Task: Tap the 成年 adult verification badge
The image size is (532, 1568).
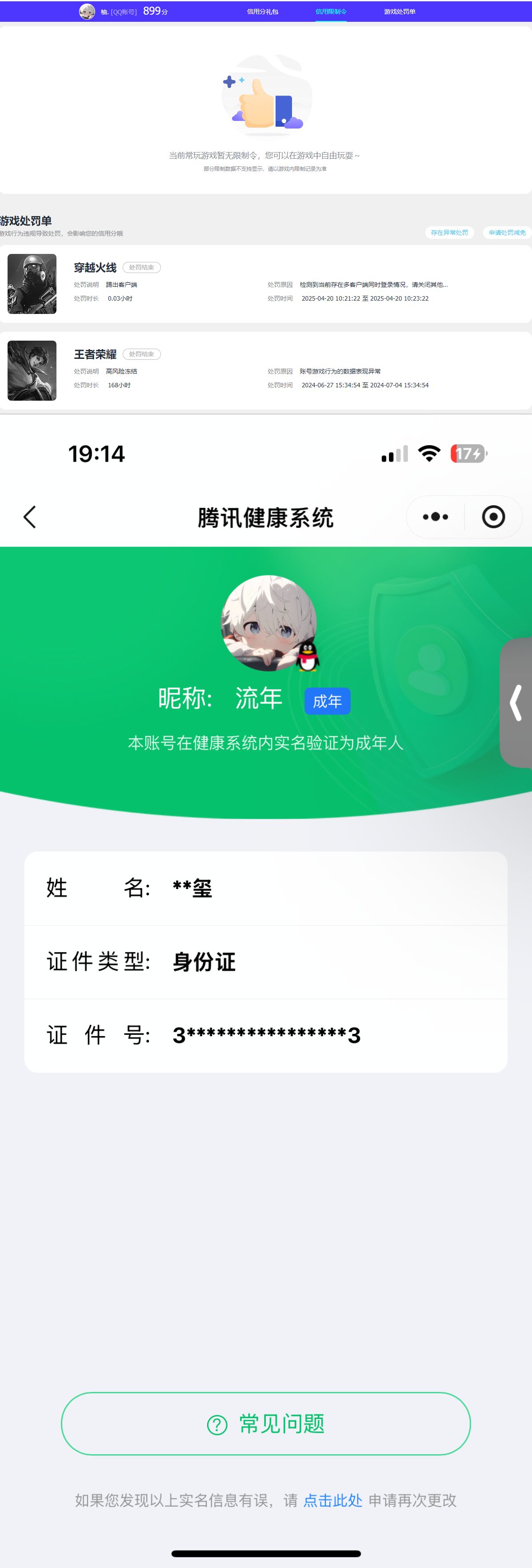Action: point(328,700)
